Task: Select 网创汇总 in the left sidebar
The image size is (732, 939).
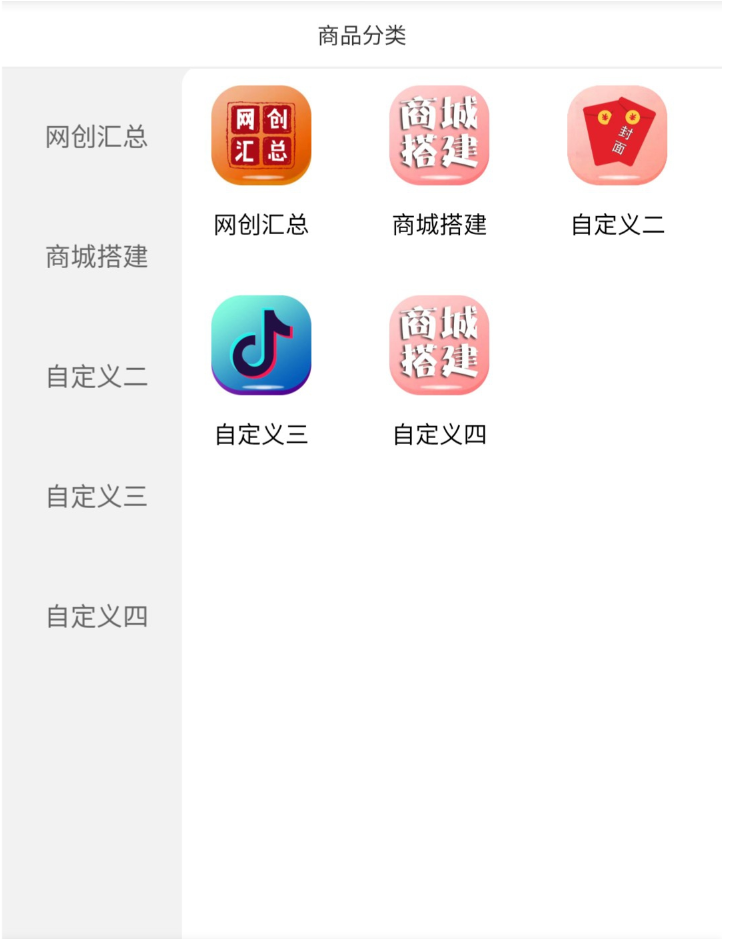Action: 96,137
